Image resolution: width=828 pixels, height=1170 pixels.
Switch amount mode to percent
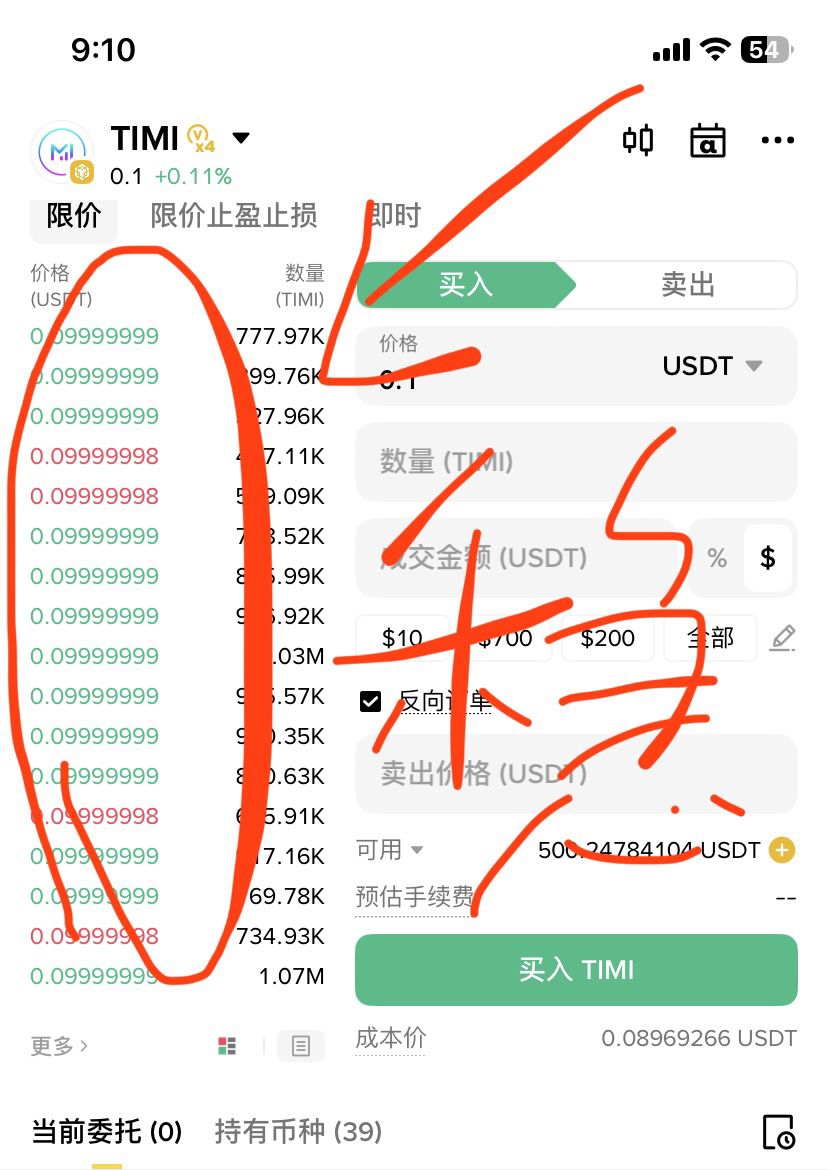click(717, 558)
